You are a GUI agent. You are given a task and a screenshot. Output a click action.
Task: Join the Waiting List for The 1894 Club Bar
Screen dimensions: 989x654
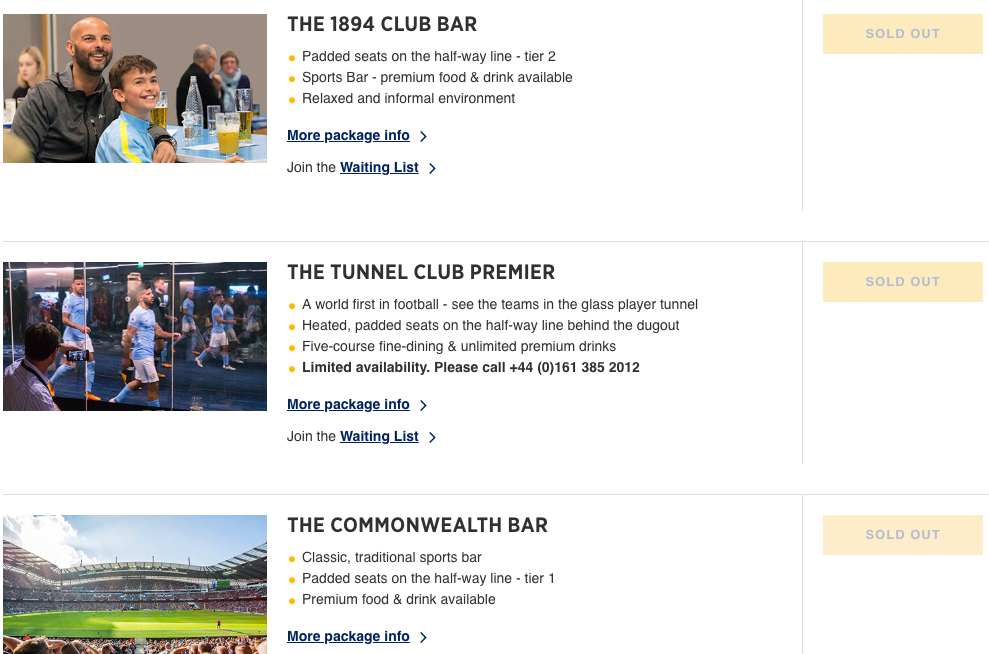coord(379,167)
